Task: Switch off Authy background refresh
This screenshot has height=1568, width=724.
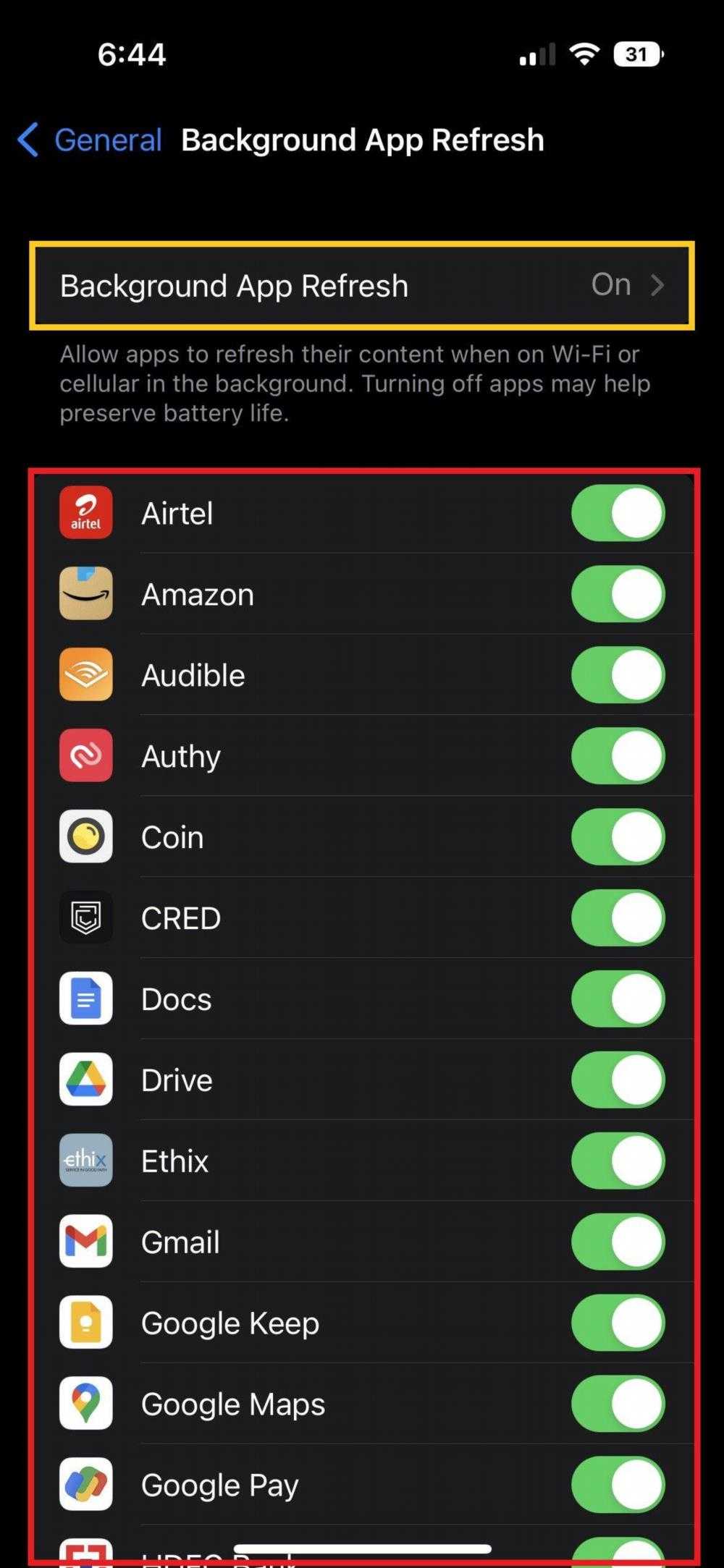Action: click(618, 756)
